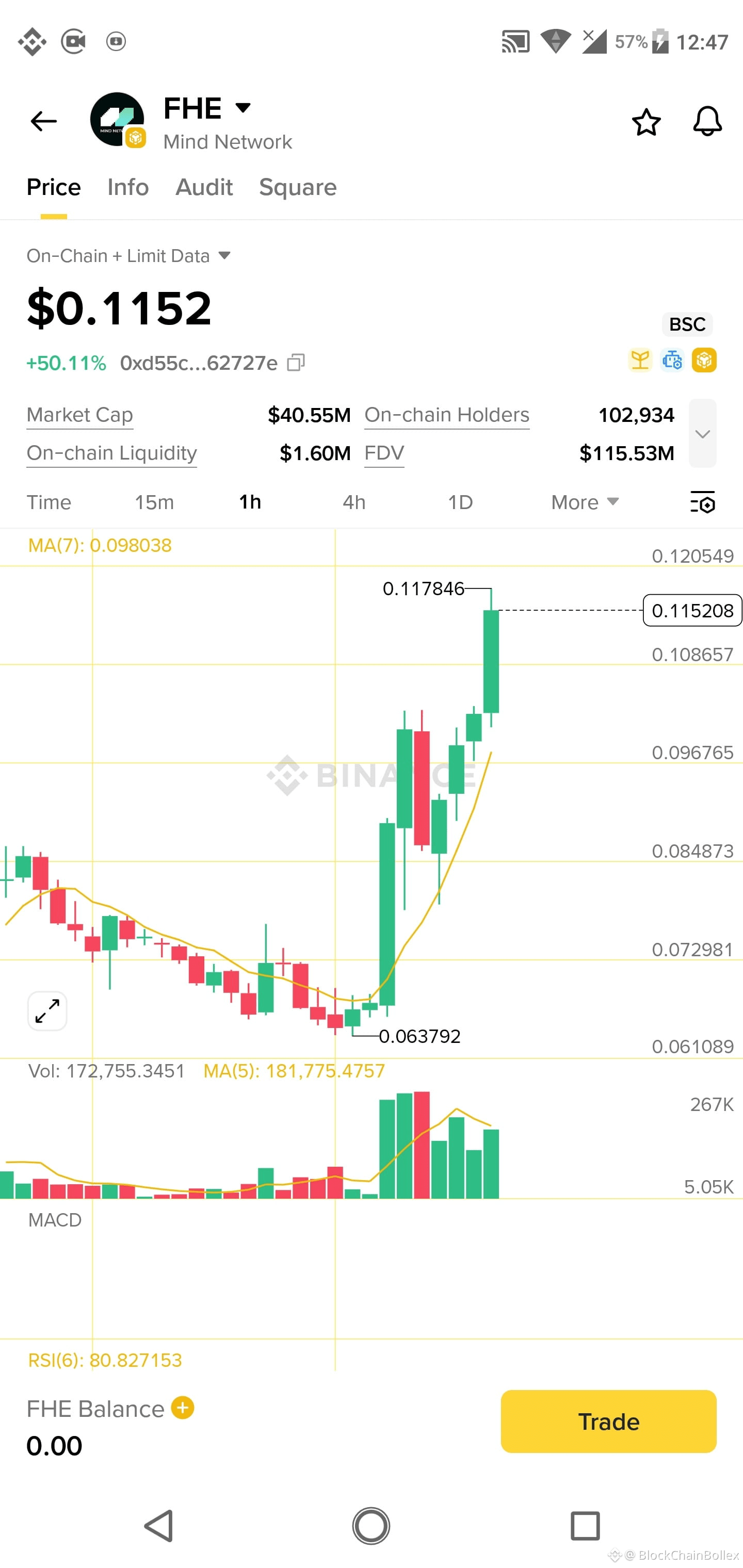The image size is (743, 1568).
Task: Expand the chart to fullscreen
Action: pos(46,1010)
